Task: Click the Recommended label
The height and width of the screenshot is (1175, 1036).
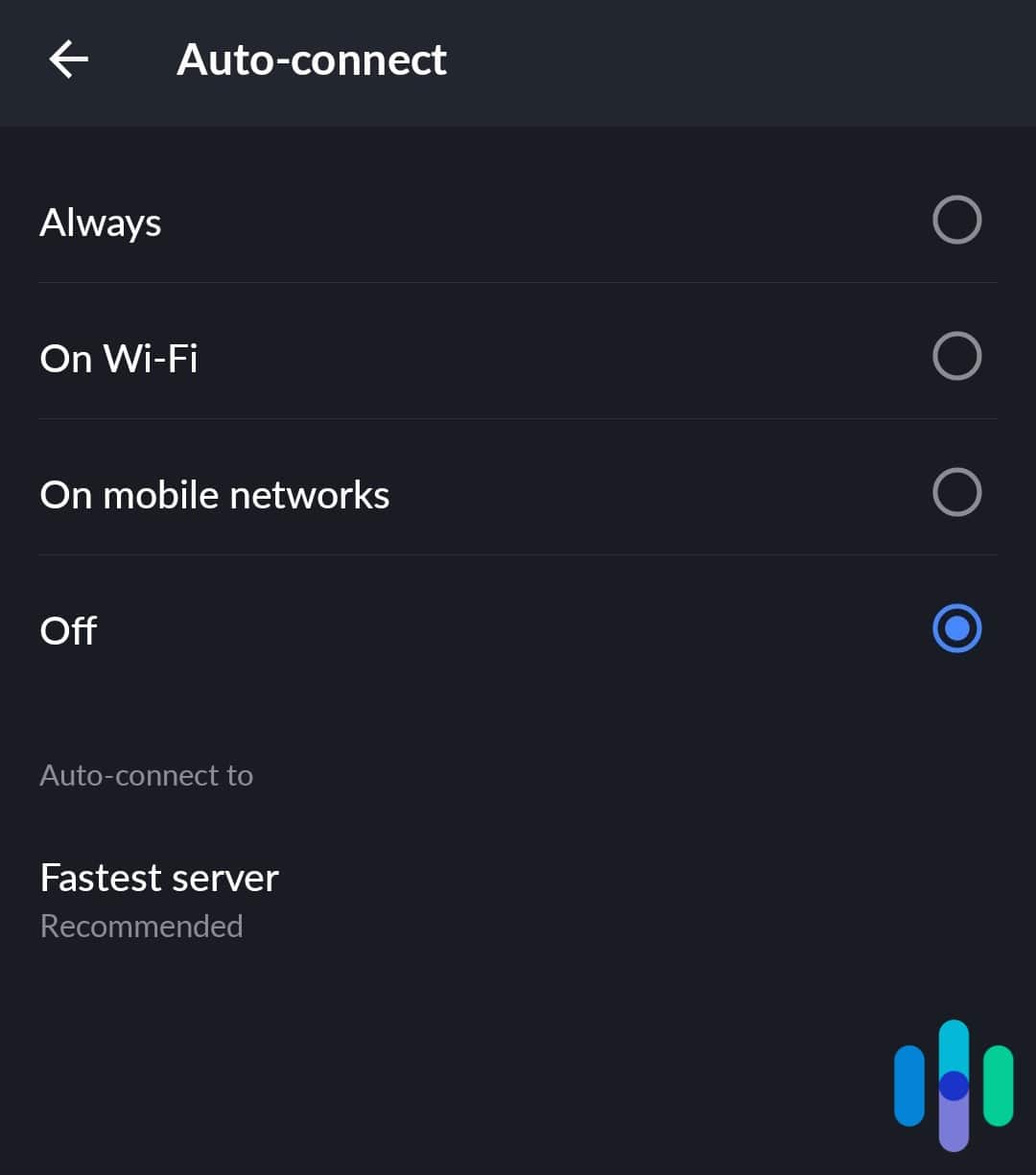Action: [141, 926]
